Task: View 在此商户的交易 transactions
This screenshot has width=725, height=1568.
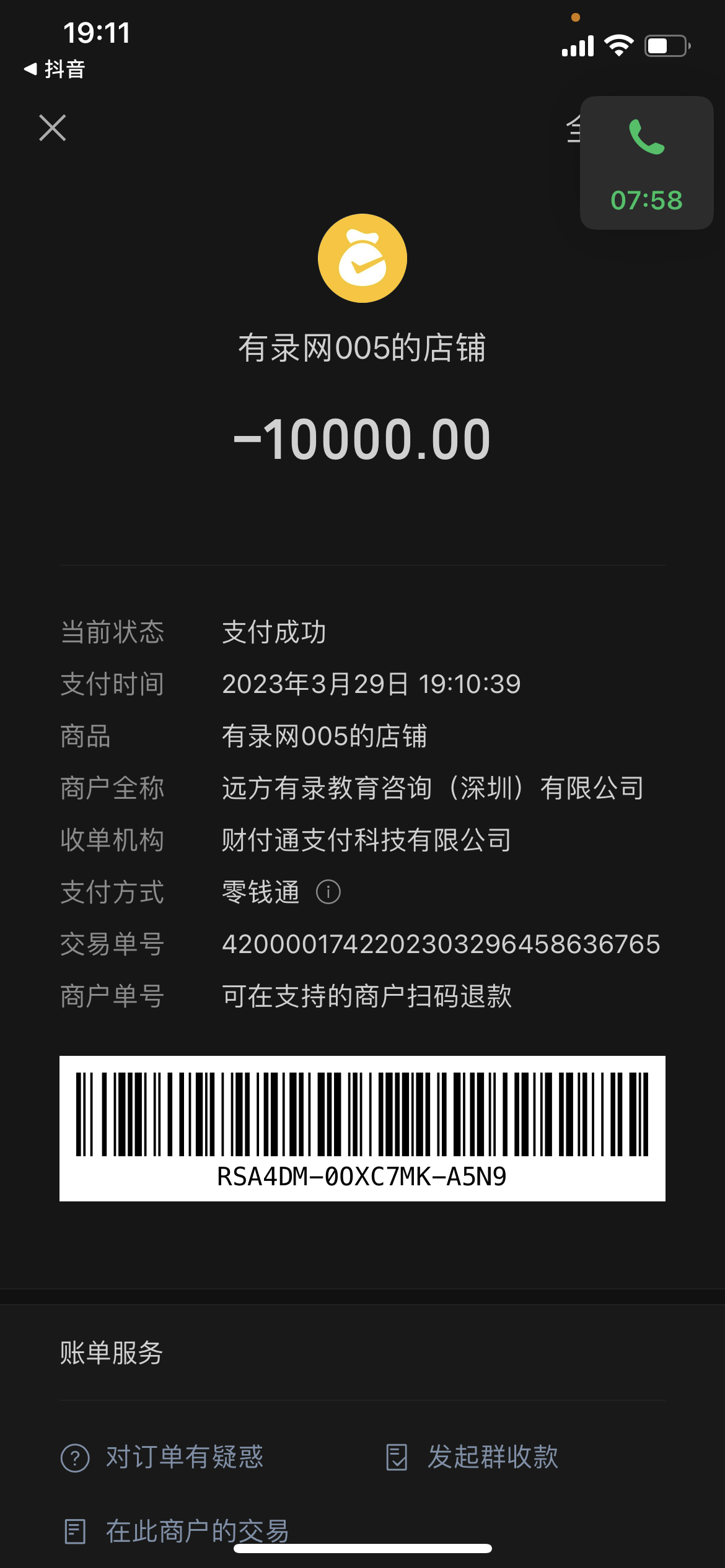Action: pyautogui.click(x=177, y=1531)
